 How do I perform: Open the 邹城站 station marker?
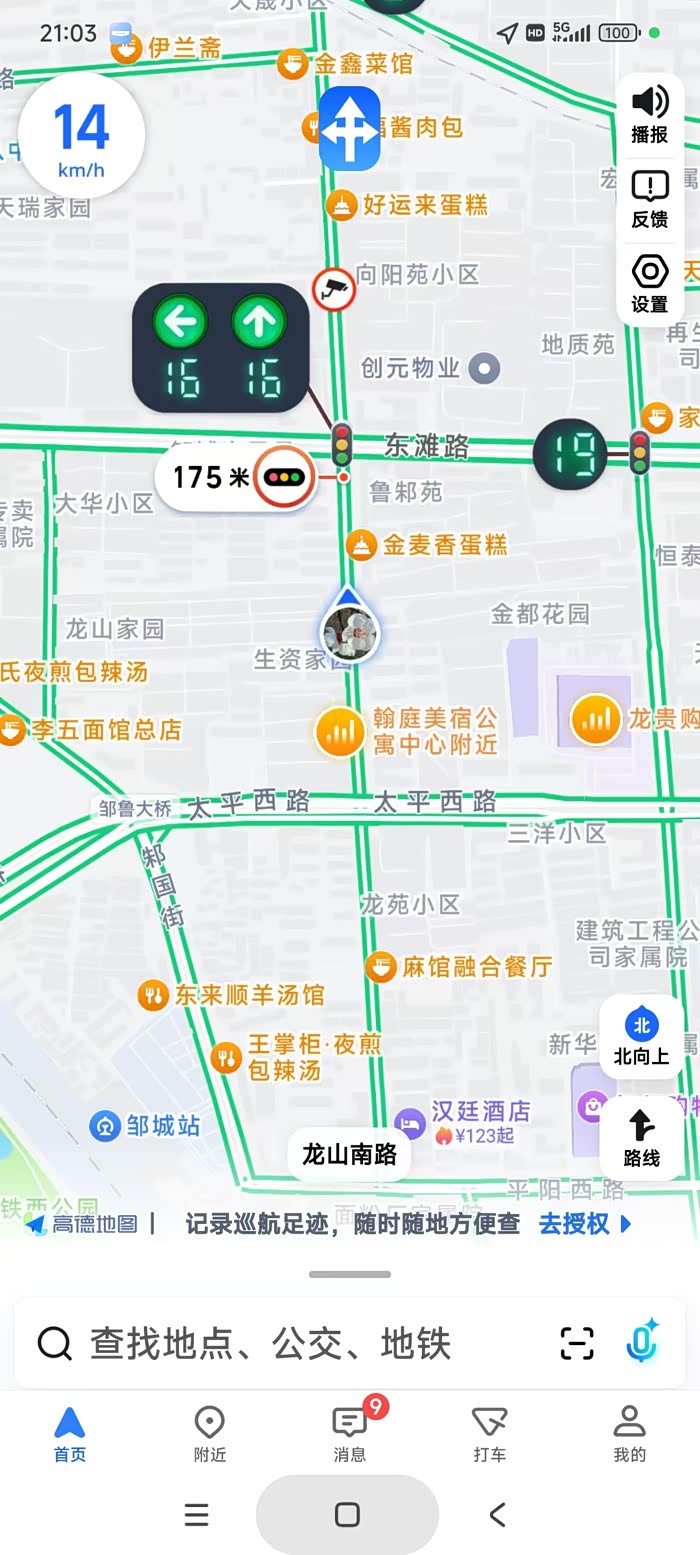pyautogui.click(x=145, y=1126)
